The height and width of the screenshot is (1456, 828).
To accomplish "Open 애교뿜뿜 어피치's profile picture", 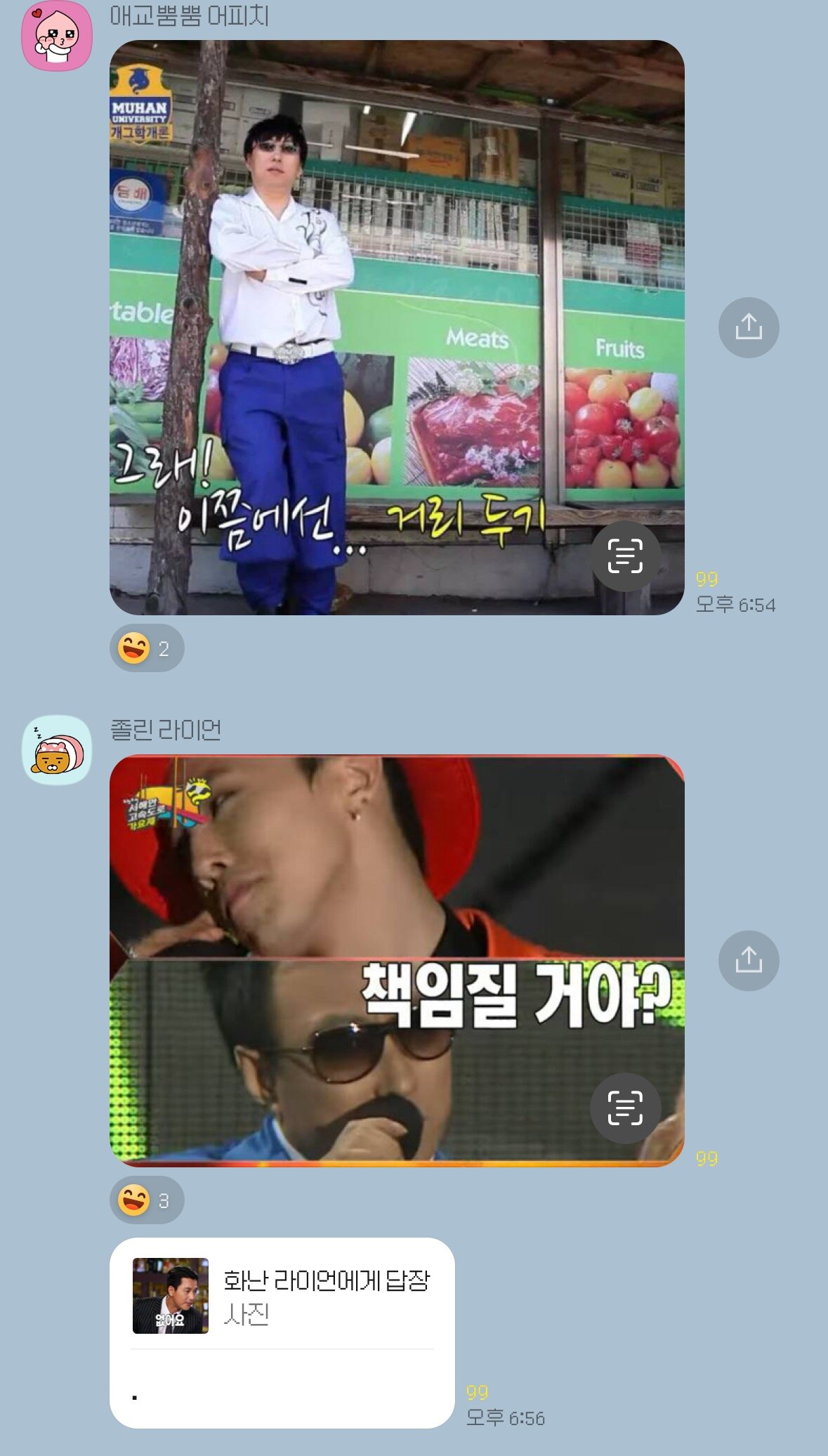I will click(x=57, y=36).
